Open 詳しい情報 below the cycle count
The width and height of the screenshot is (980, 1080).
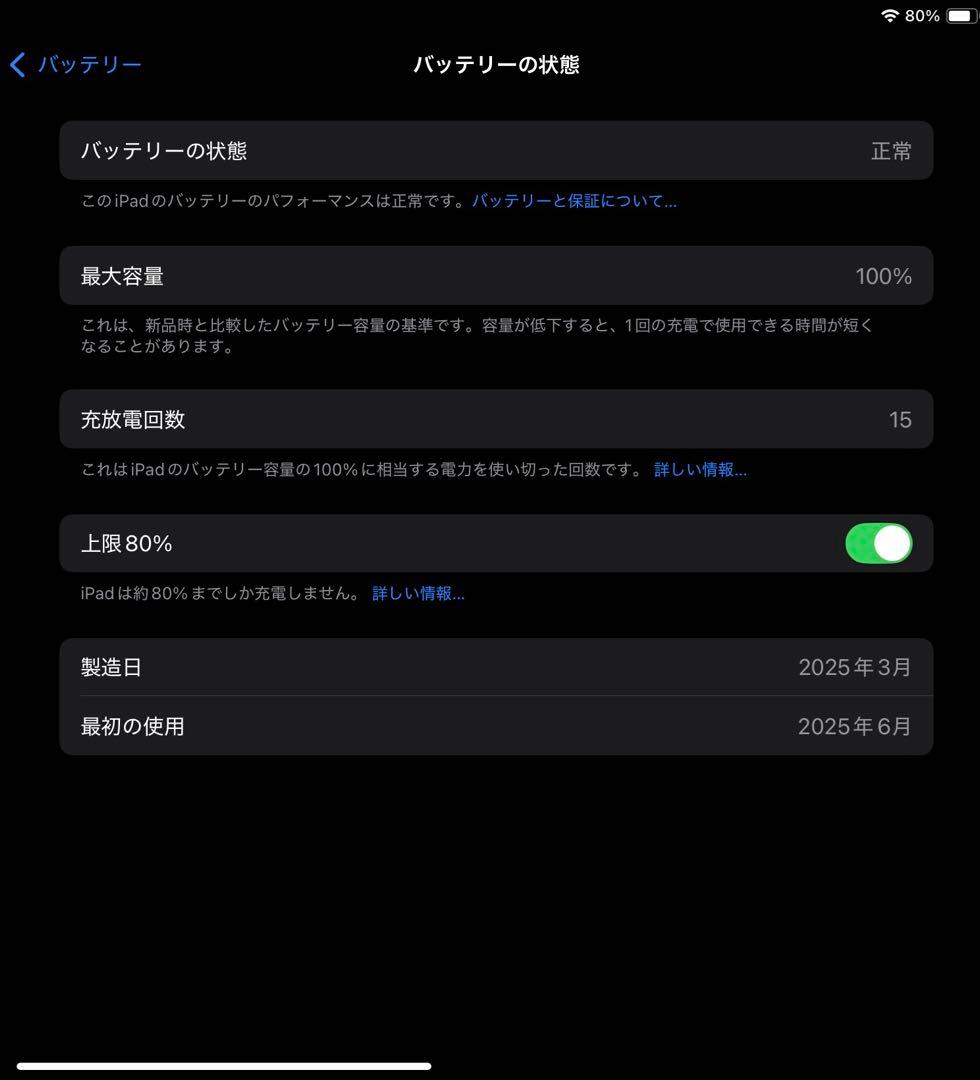pyautogui.click(x=699, y=469)
